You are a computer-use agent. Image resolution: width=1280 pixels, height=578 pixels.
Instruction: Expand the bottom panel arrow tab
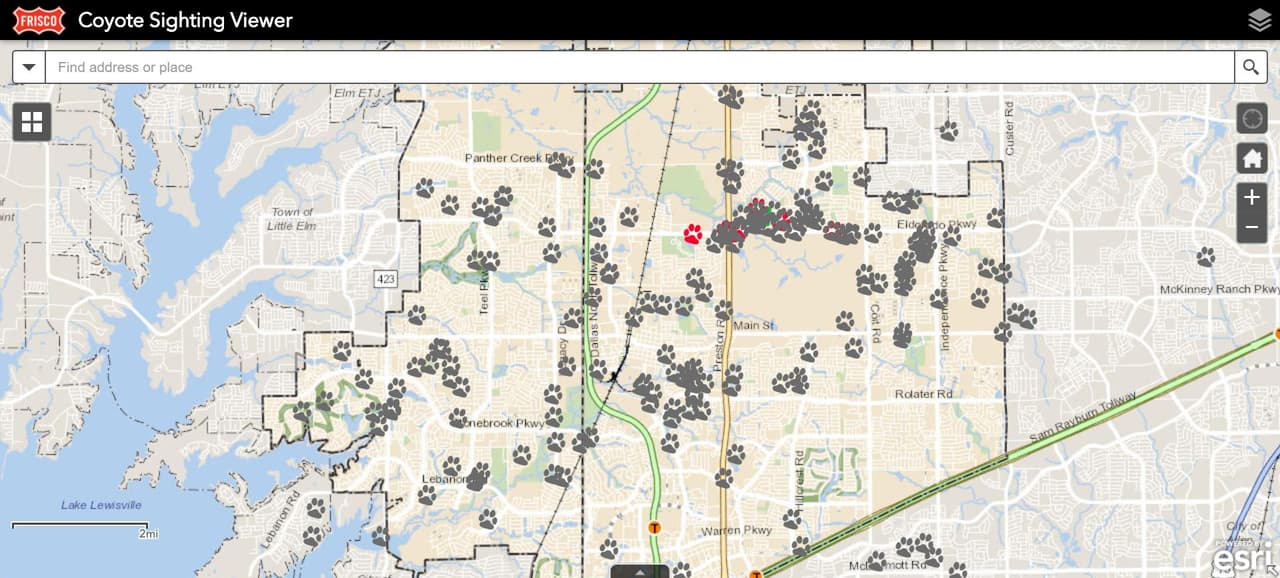click(640, 572)
